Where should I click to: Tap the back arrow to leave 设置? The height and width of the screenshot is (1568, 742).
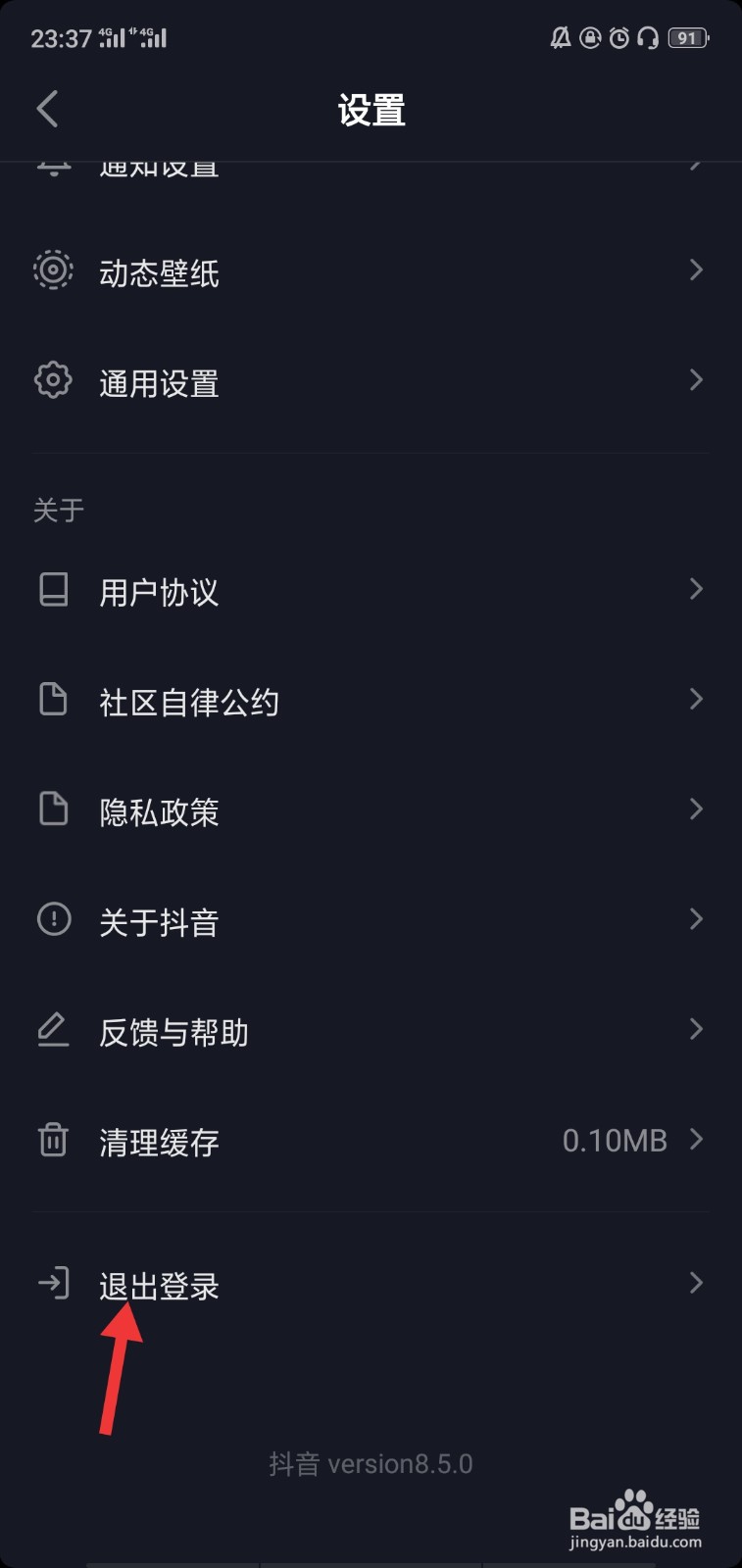[47, 109]
